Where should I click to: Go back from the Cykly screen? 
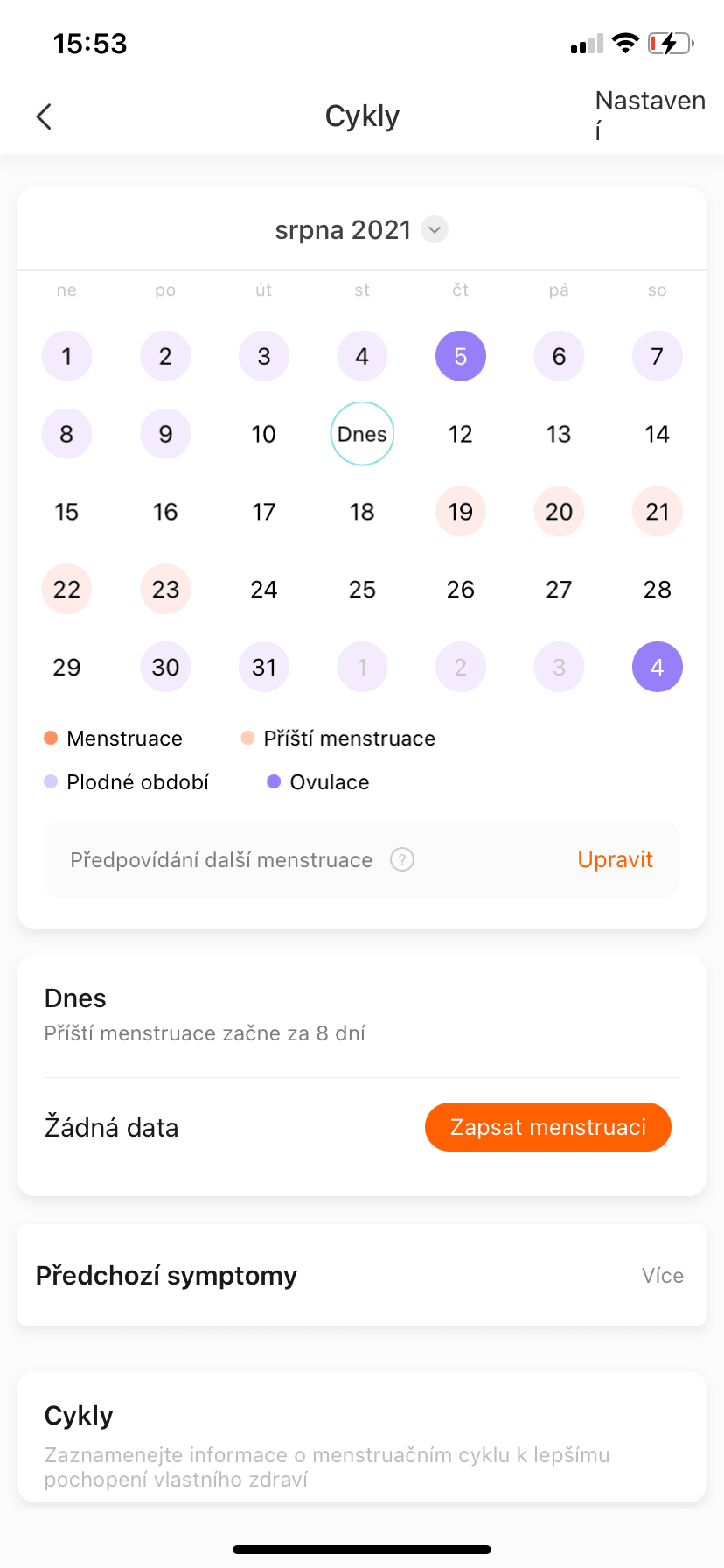pyautogui.click(x=45, y=116)
